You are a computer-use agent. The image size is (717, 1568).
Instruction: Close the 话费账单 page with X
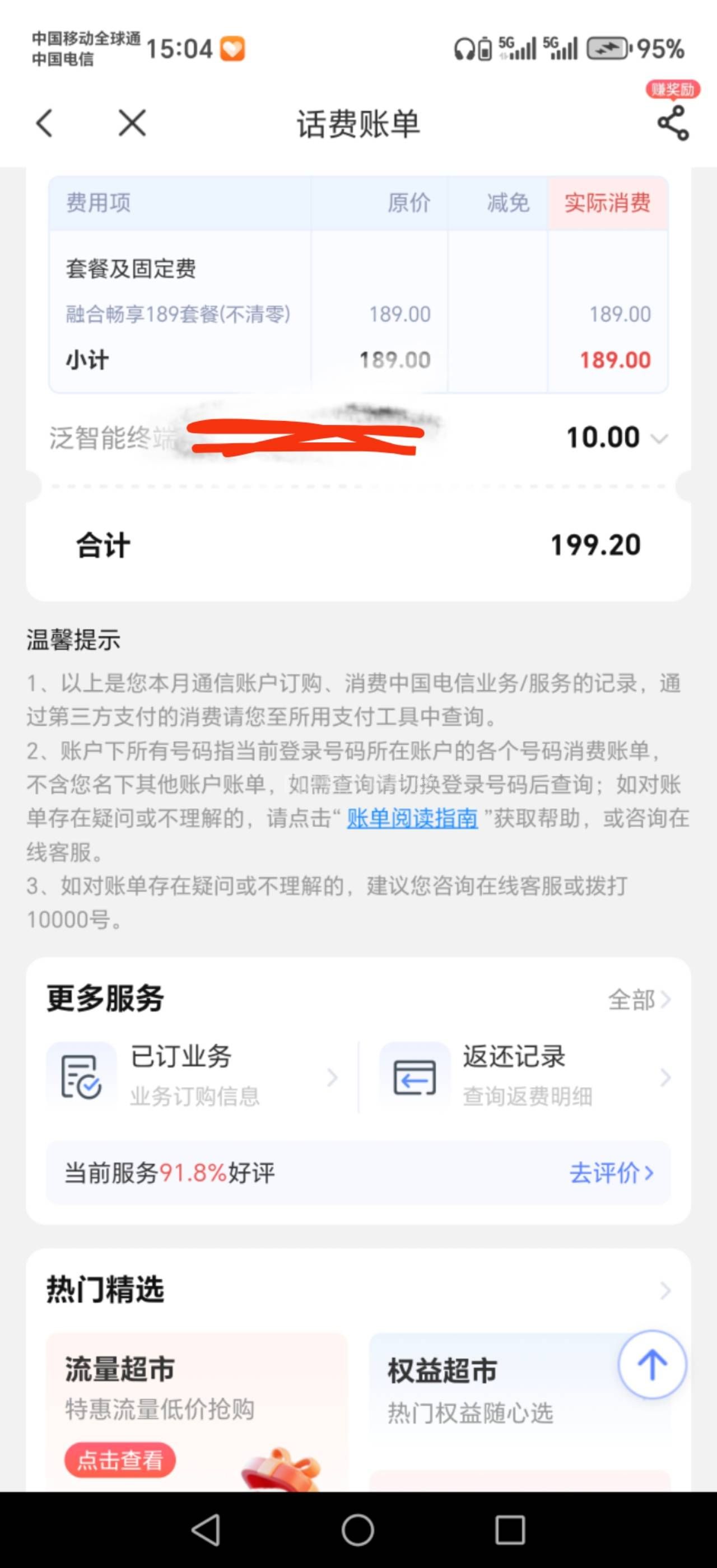(132, 124)
